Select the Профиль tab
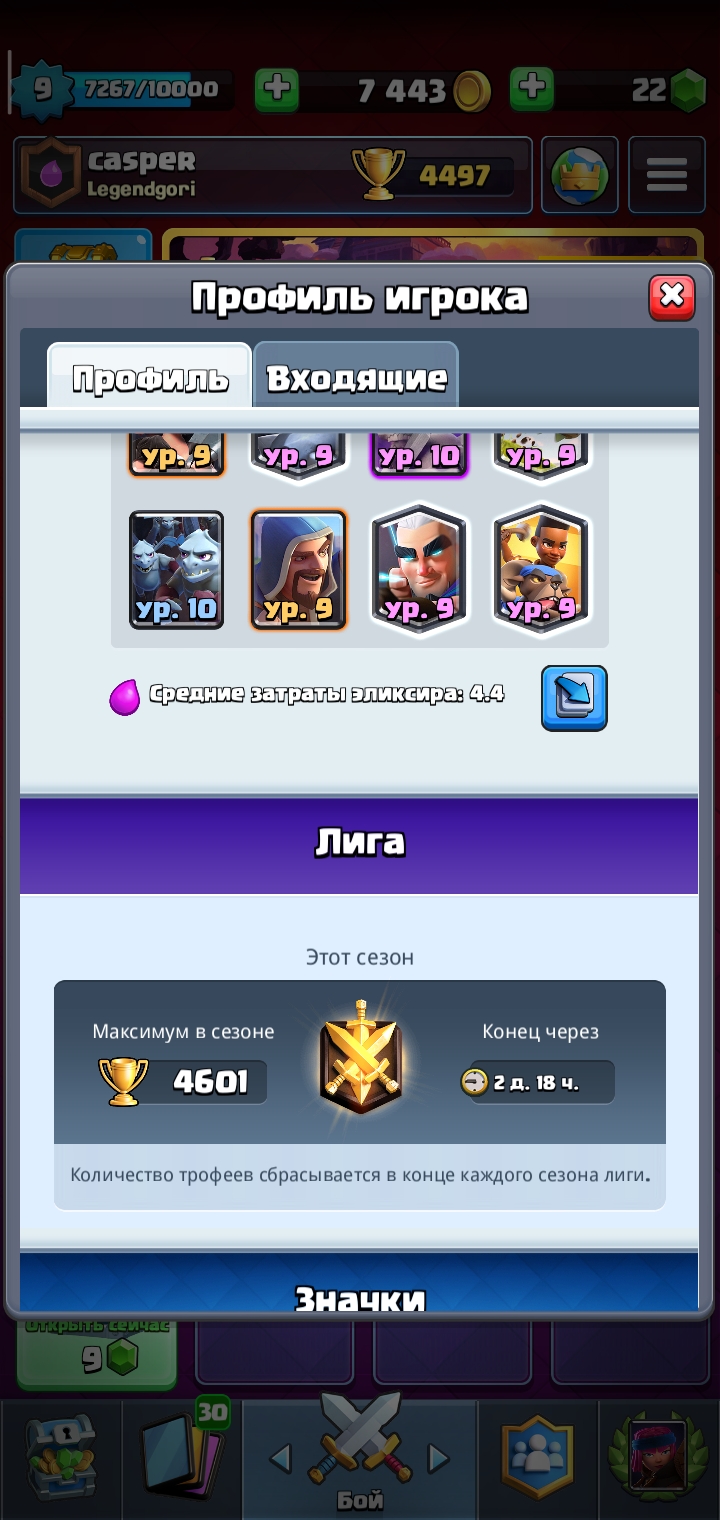This screenshot has height=1520, width=720. click(x=150, y=376)
